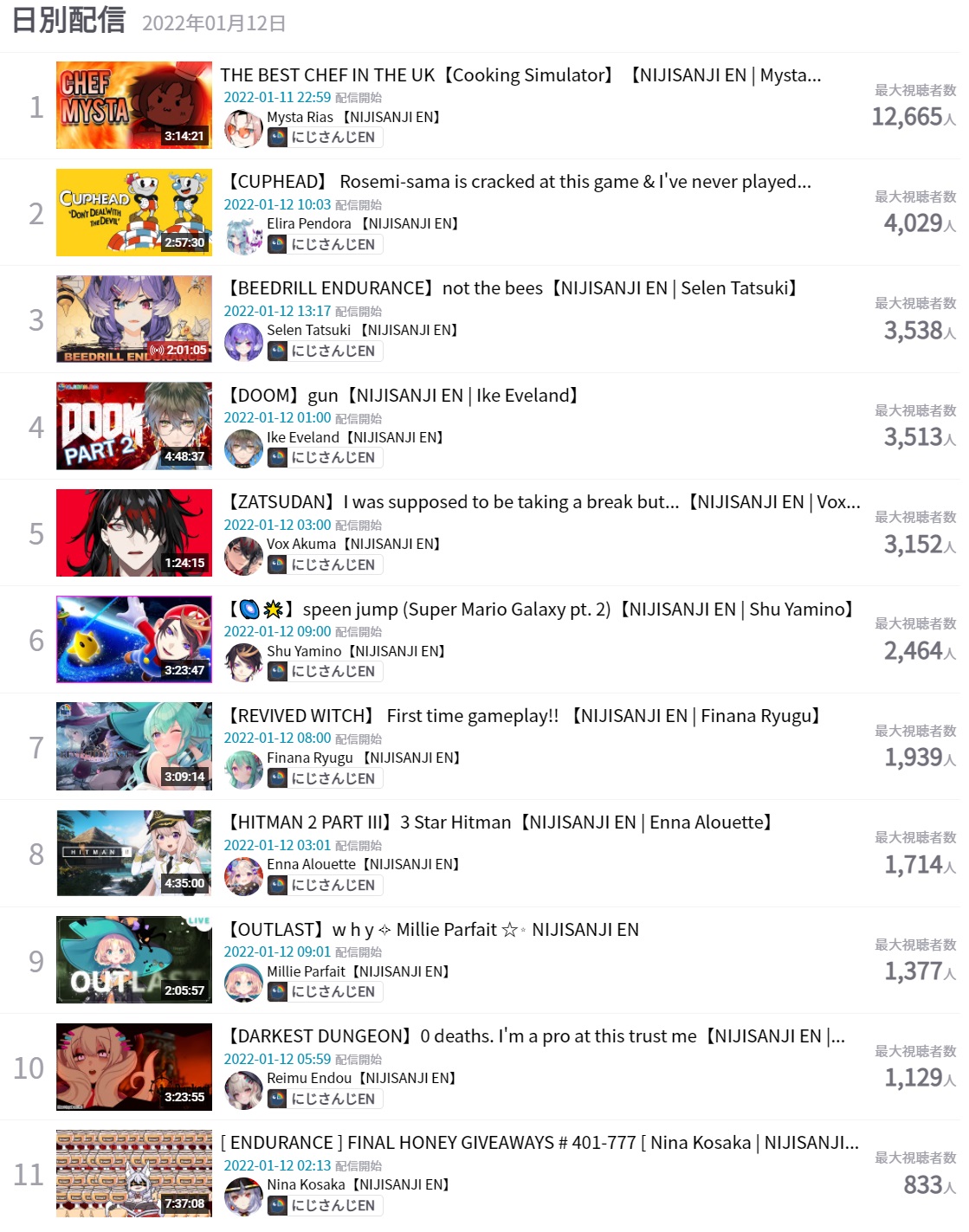Open the ZATSUDAN stream by Vox Akuma
Screen dimensions: 969x1232
[x=542, y=502]
